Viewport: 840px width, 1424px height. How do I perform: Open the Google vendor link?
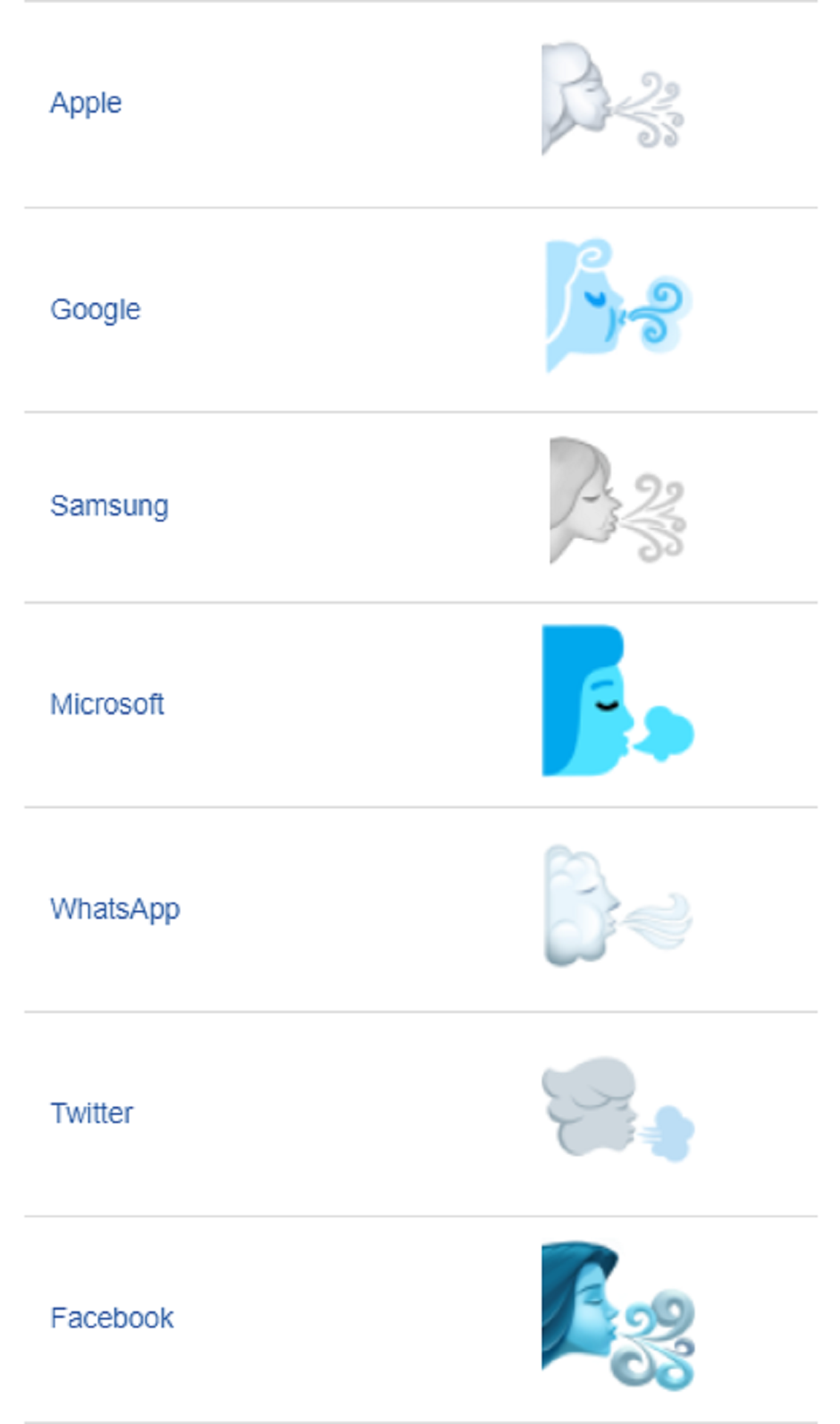coord(95,309)
